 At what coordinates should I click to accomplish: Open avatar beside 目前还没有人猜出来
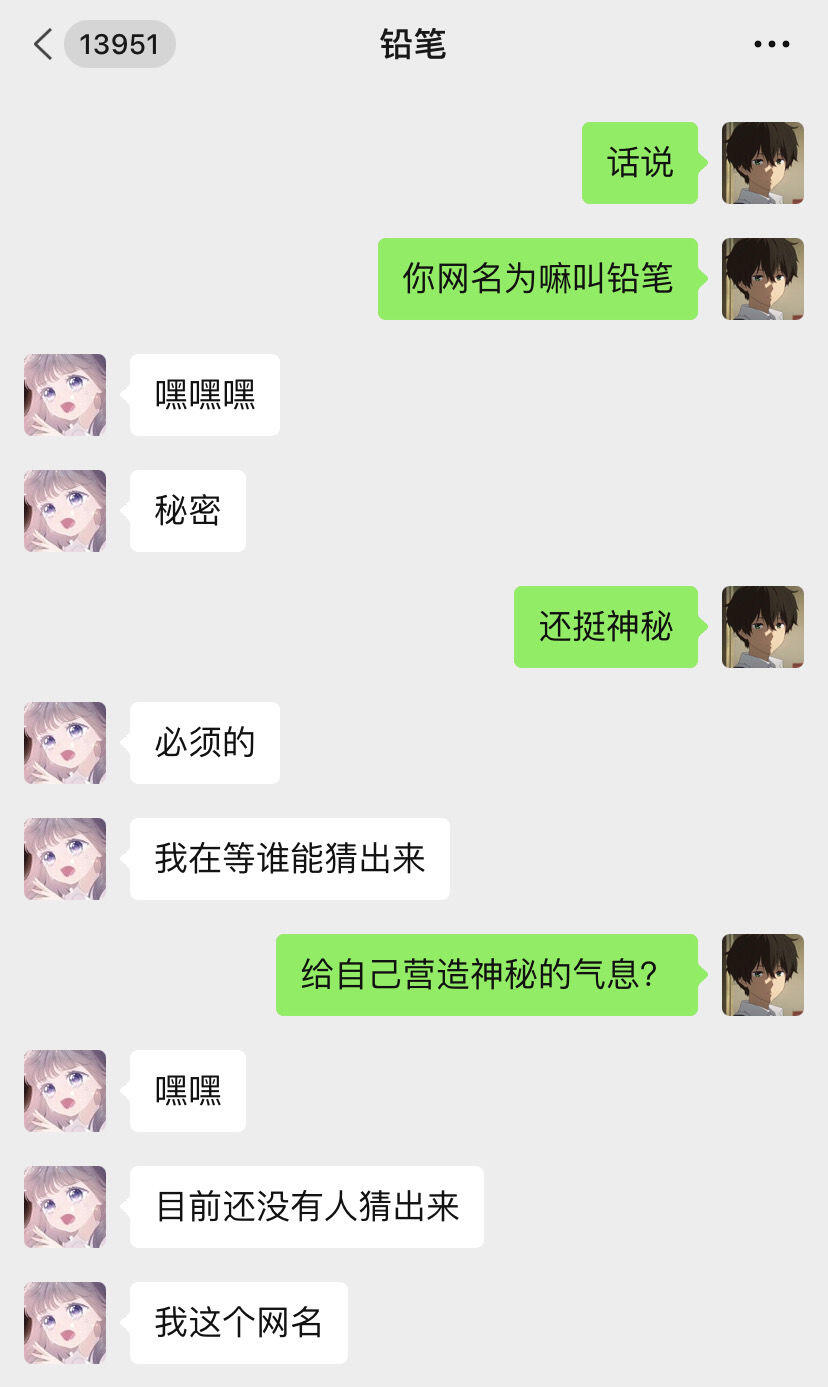click(x=65, y=1207)
